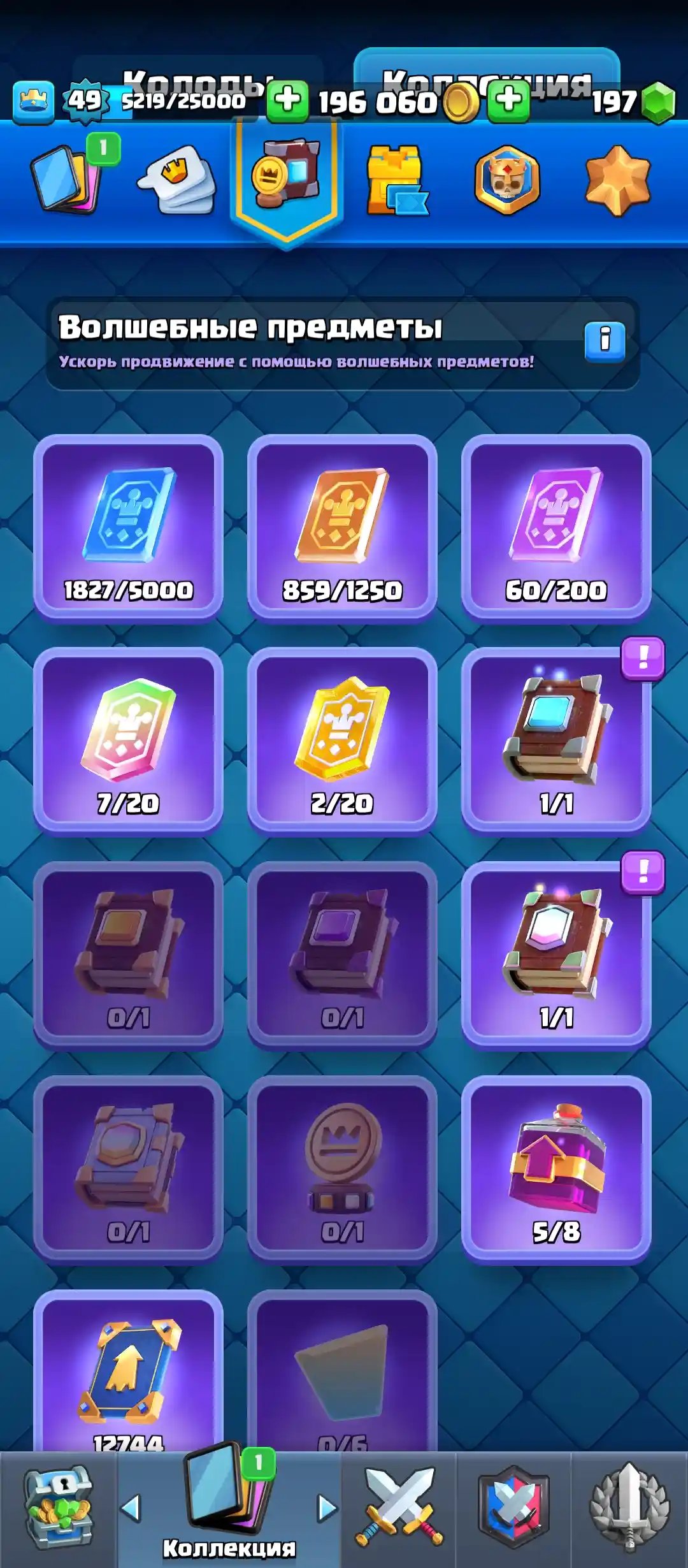Switch to the crossed swords battle tab
The image size is (688, 1568).
399,1509
